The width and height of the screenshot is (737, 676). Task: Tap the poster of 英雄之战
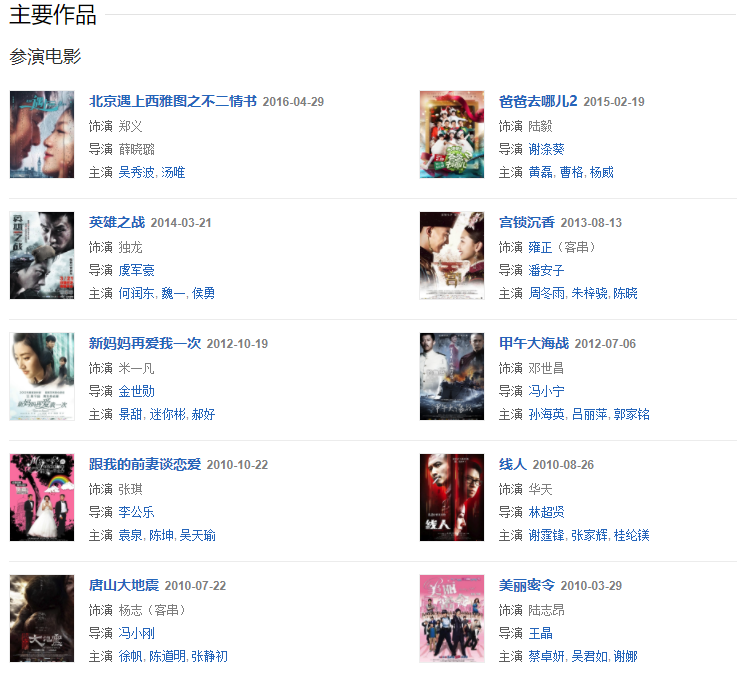(x=42, y=255)
